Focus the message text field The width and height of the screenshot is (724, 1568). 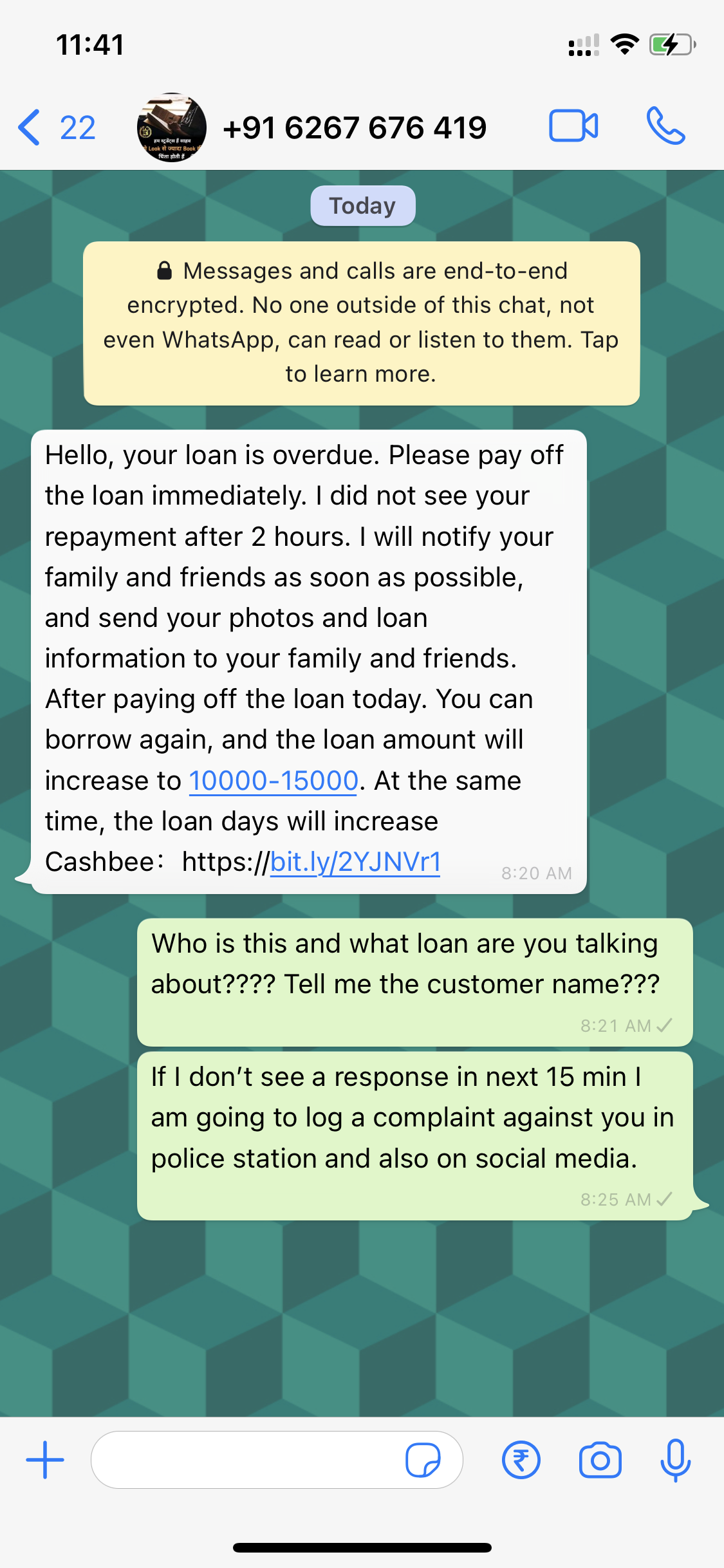pyautogui.click(x=245, y=1460)
